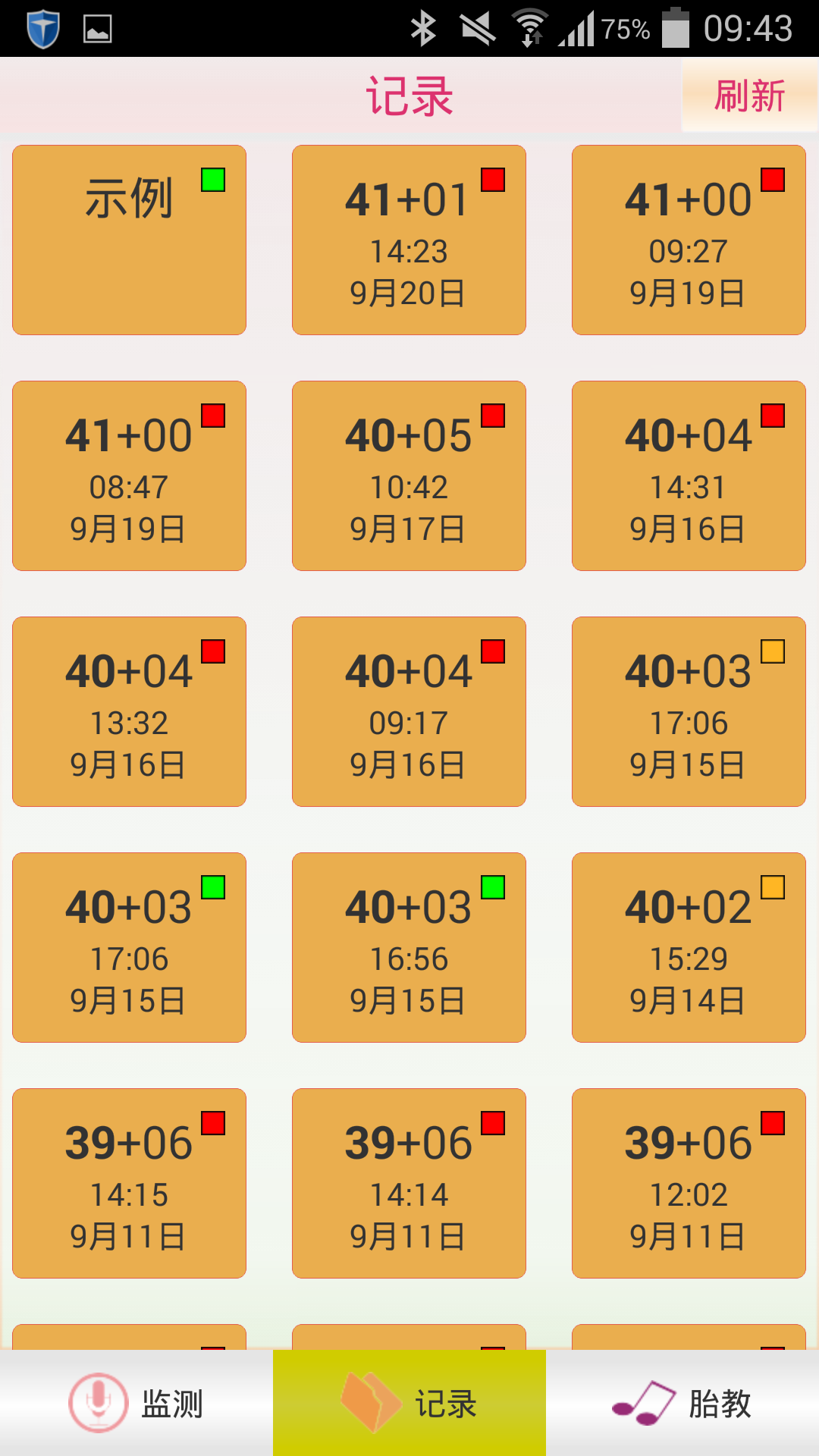819x1456 pixels.
Task: Select the 记录 tab in bottom bar
Action: [x=409, y=1403]
